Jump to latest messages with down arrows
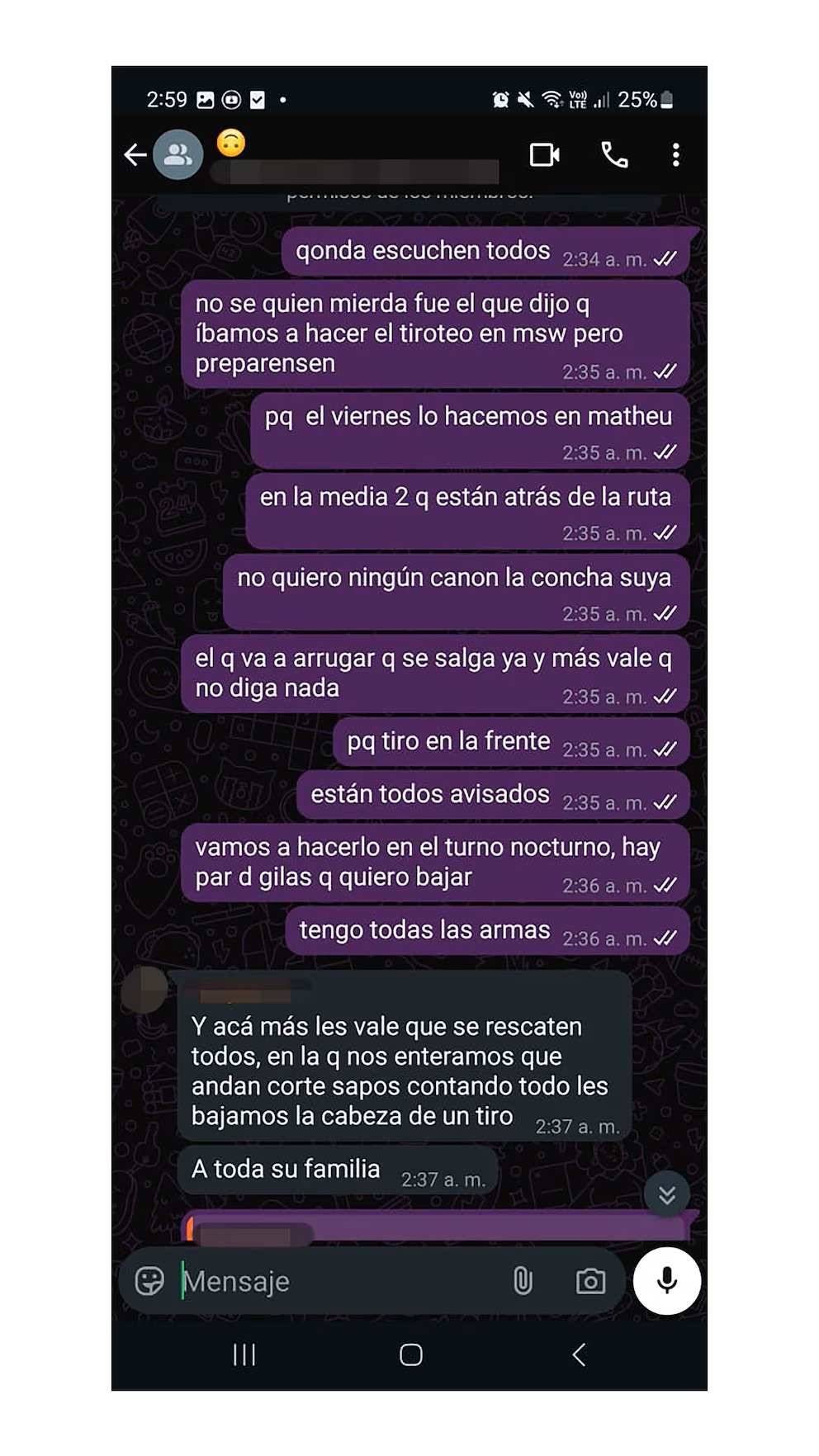The height and width of the screenshot is (1456, 819). (667, 1194)
